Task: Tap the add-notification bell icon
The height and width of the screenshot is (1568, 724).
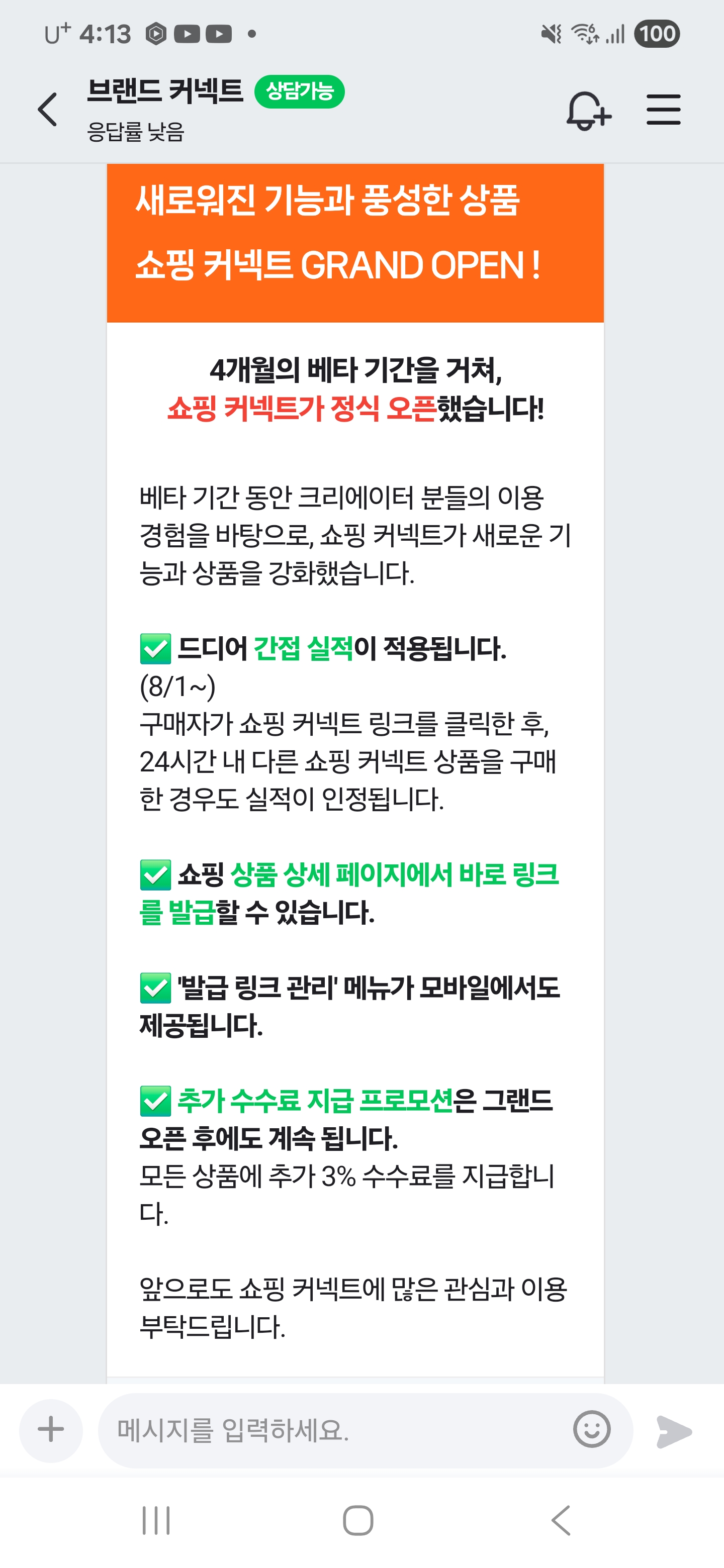Action: [588, 110]
